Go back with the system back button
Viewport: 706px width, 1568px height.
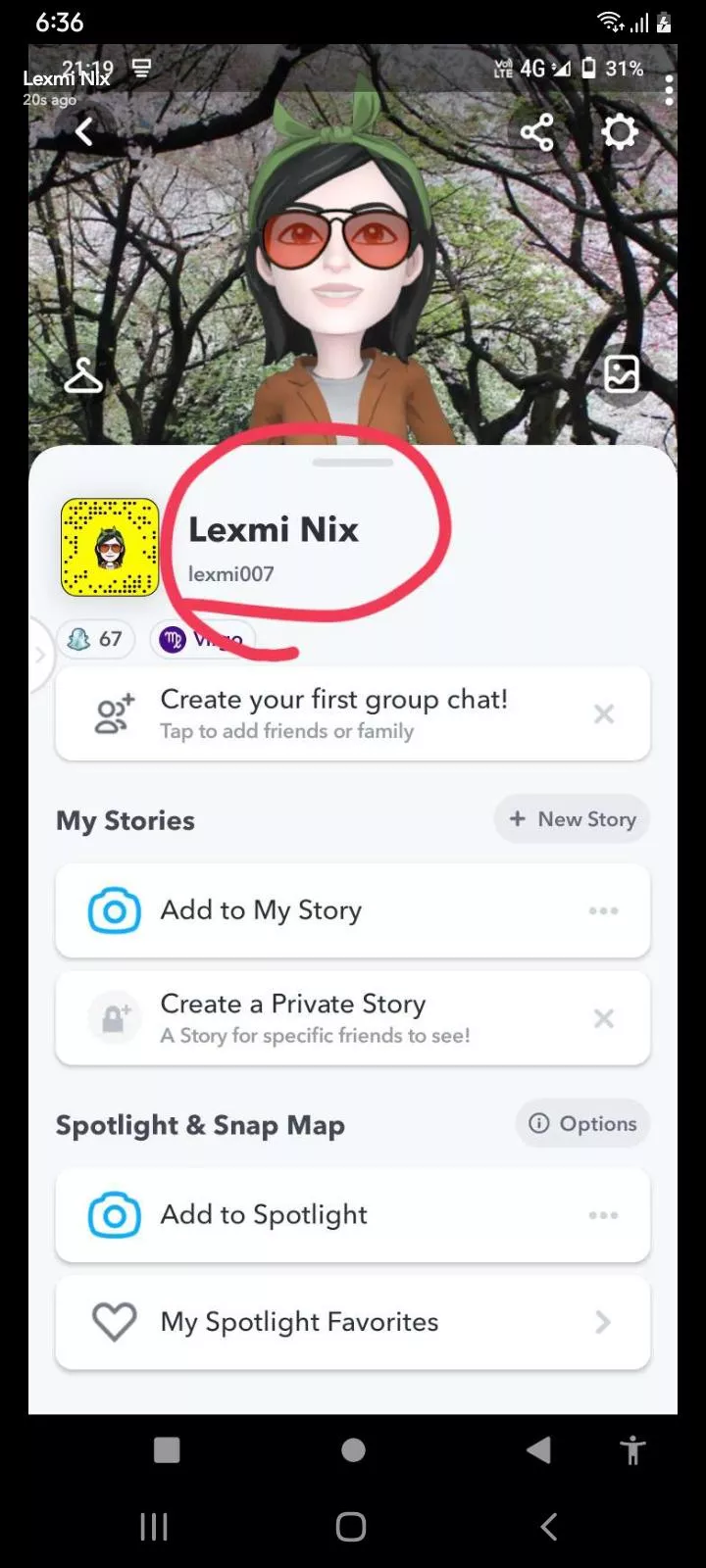[549, 1526]
